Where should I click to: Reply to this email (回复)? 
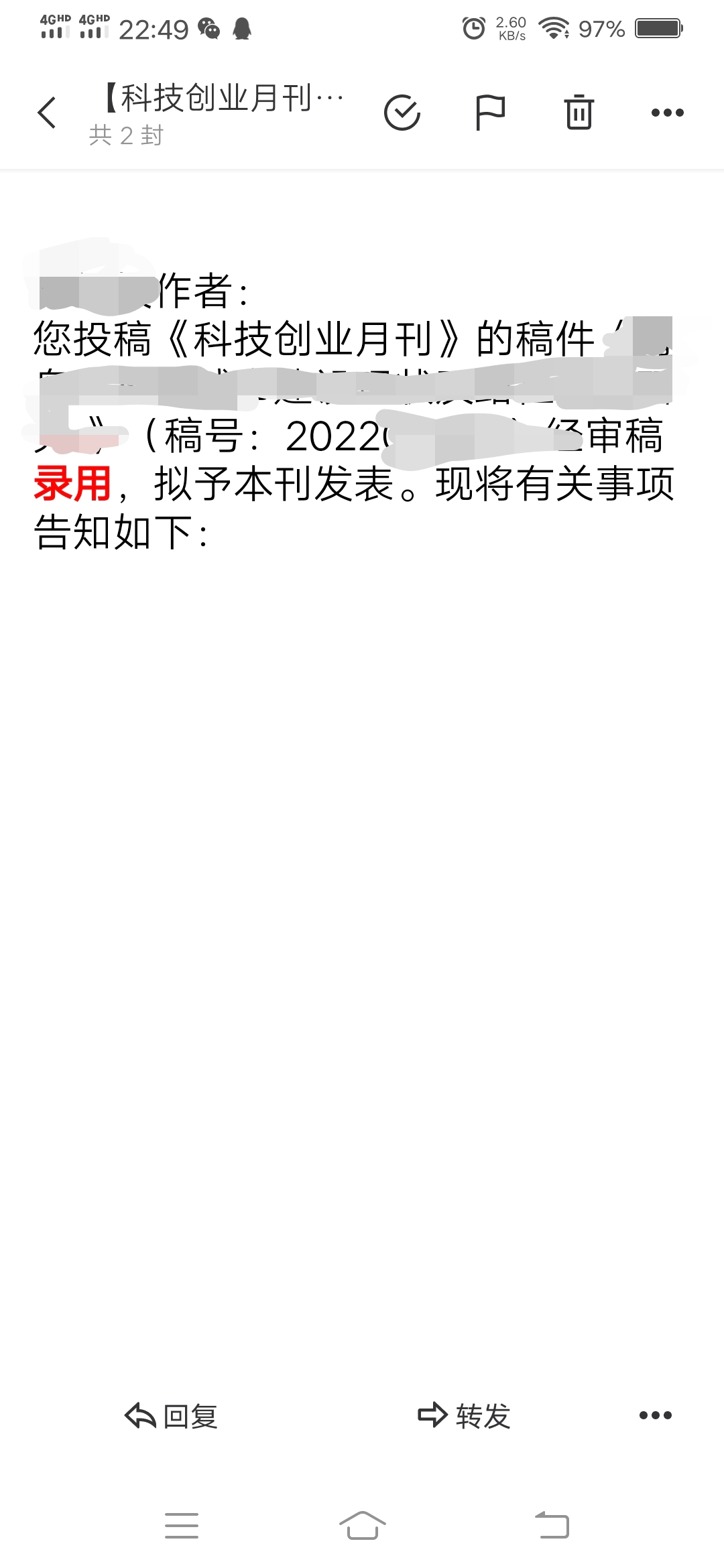pos(172,1416)
